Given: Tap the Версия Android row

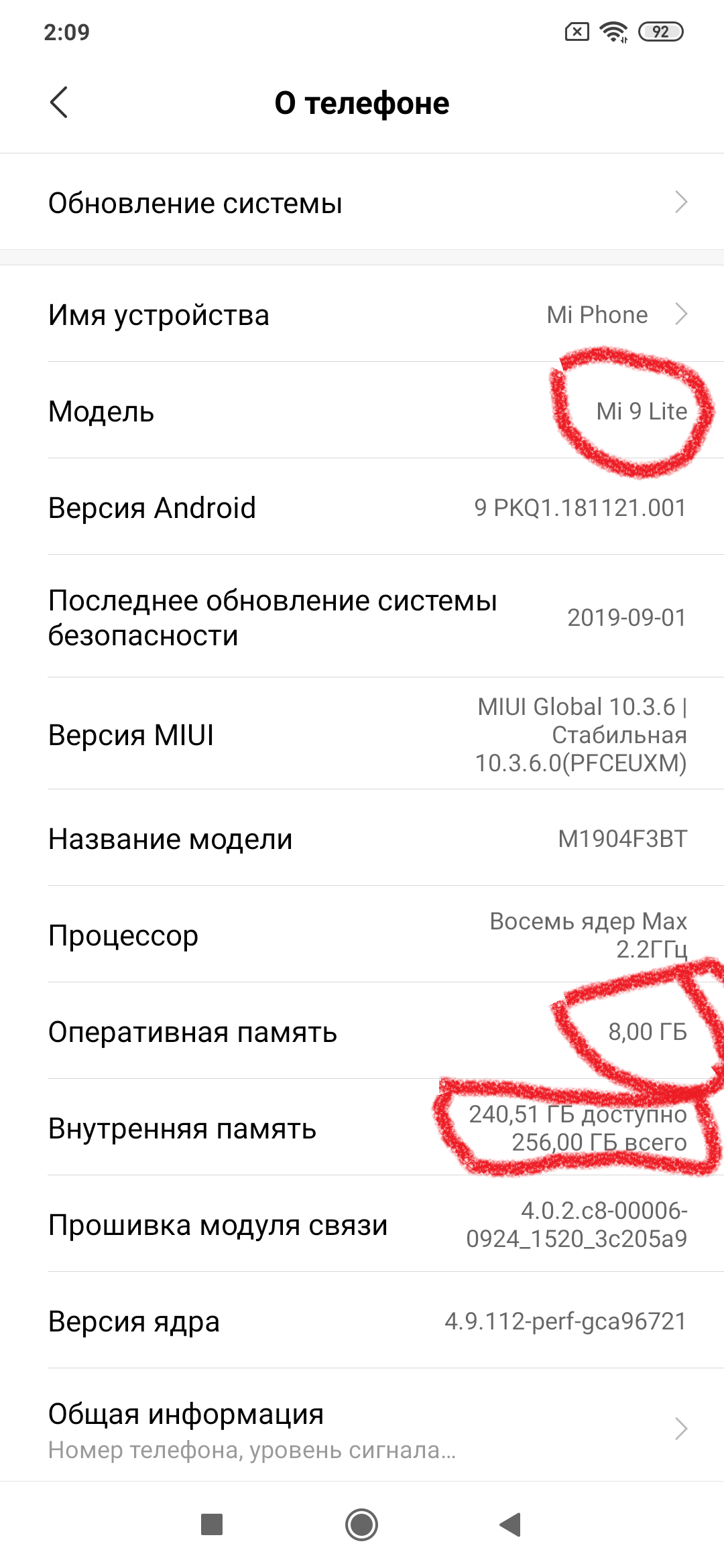Looking at the screenshot, I should tap(362, 507).
